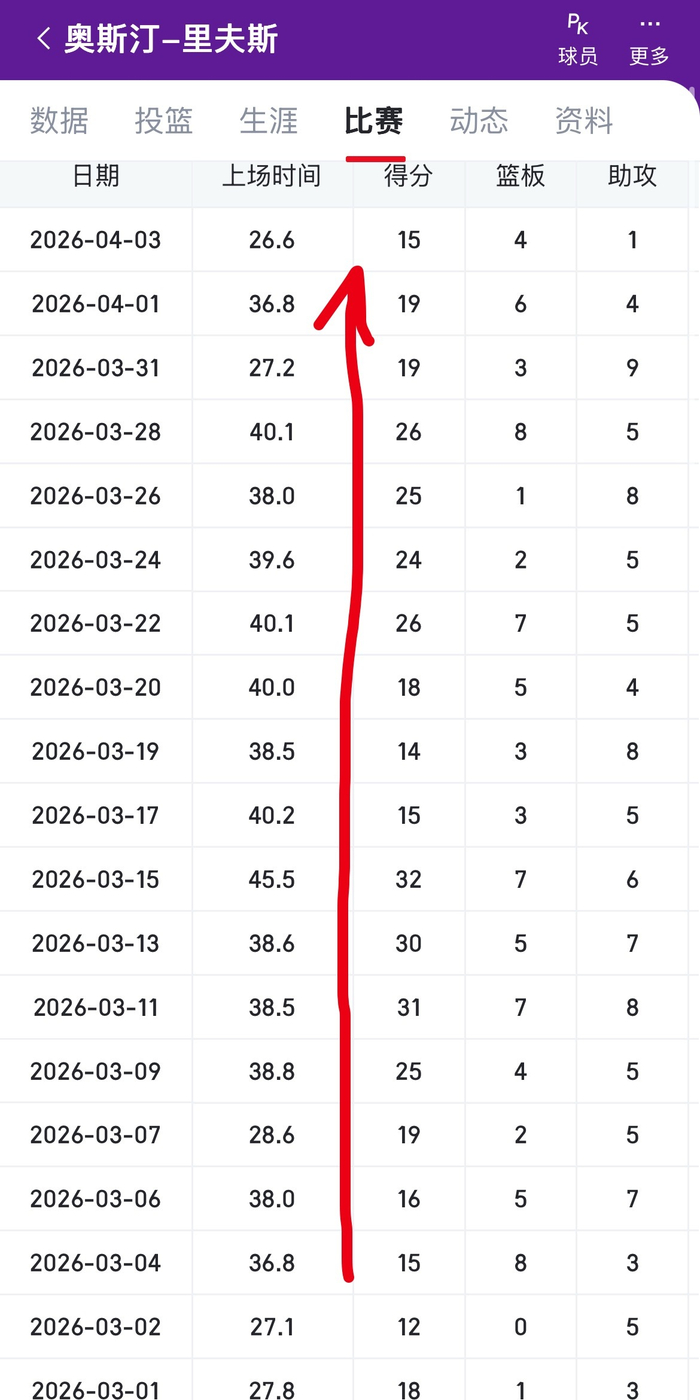The width and height of the screenshot is (700, 1400).
Task: Open PK 球员 comparison
Action: click(x=578, y=40)
